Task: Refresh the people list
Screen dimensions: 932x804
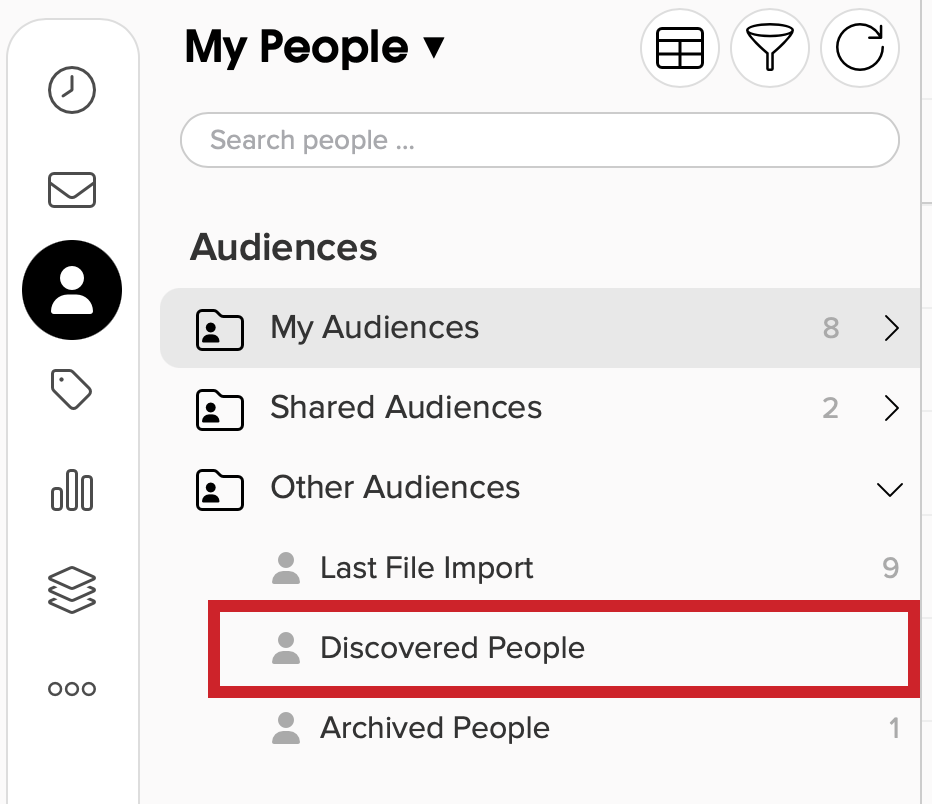Action: [x=859, y=48]
